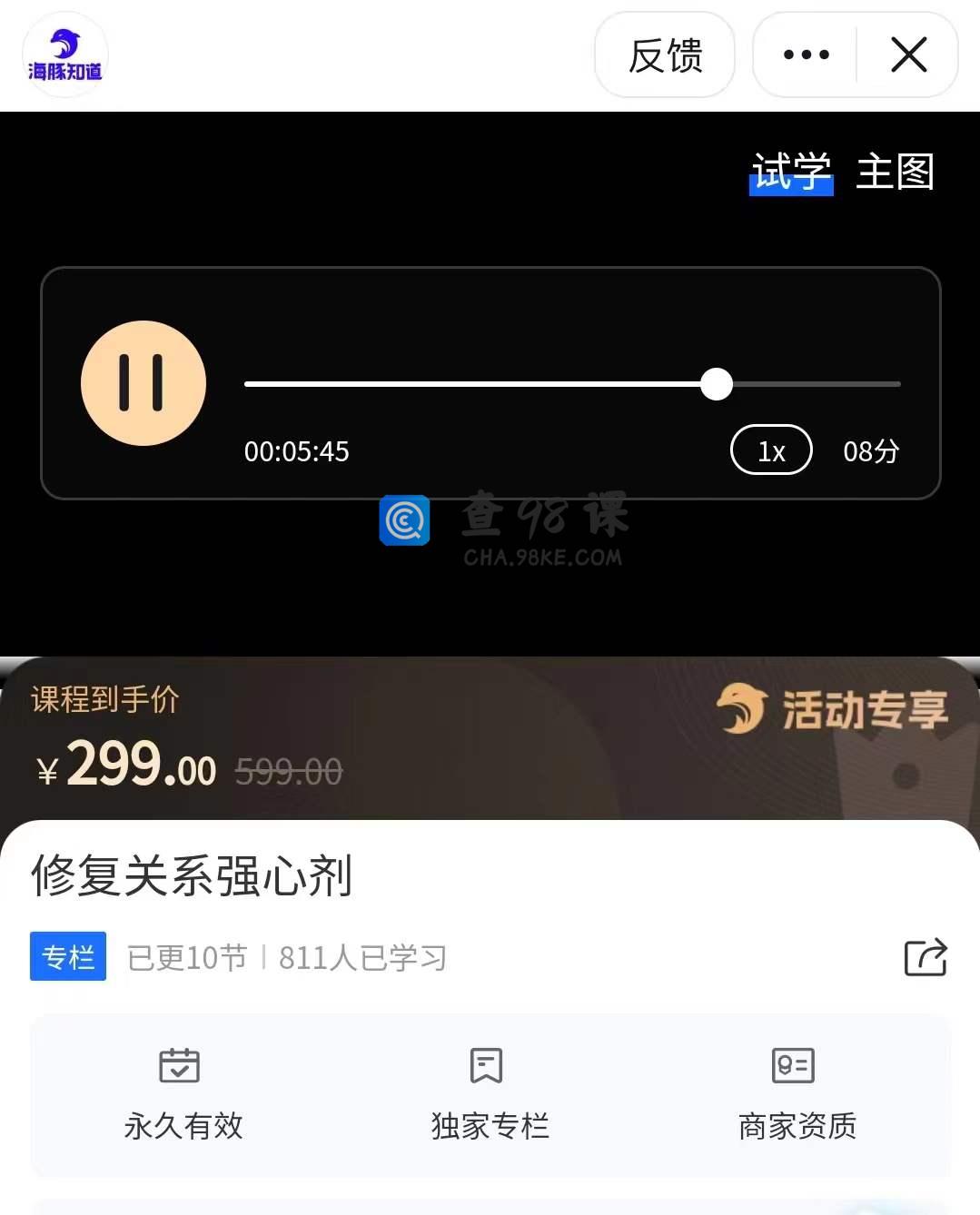This screenshot has width=980, height=1215.
Task: Open the 反馈 feedback button
Action: point(665,55)
